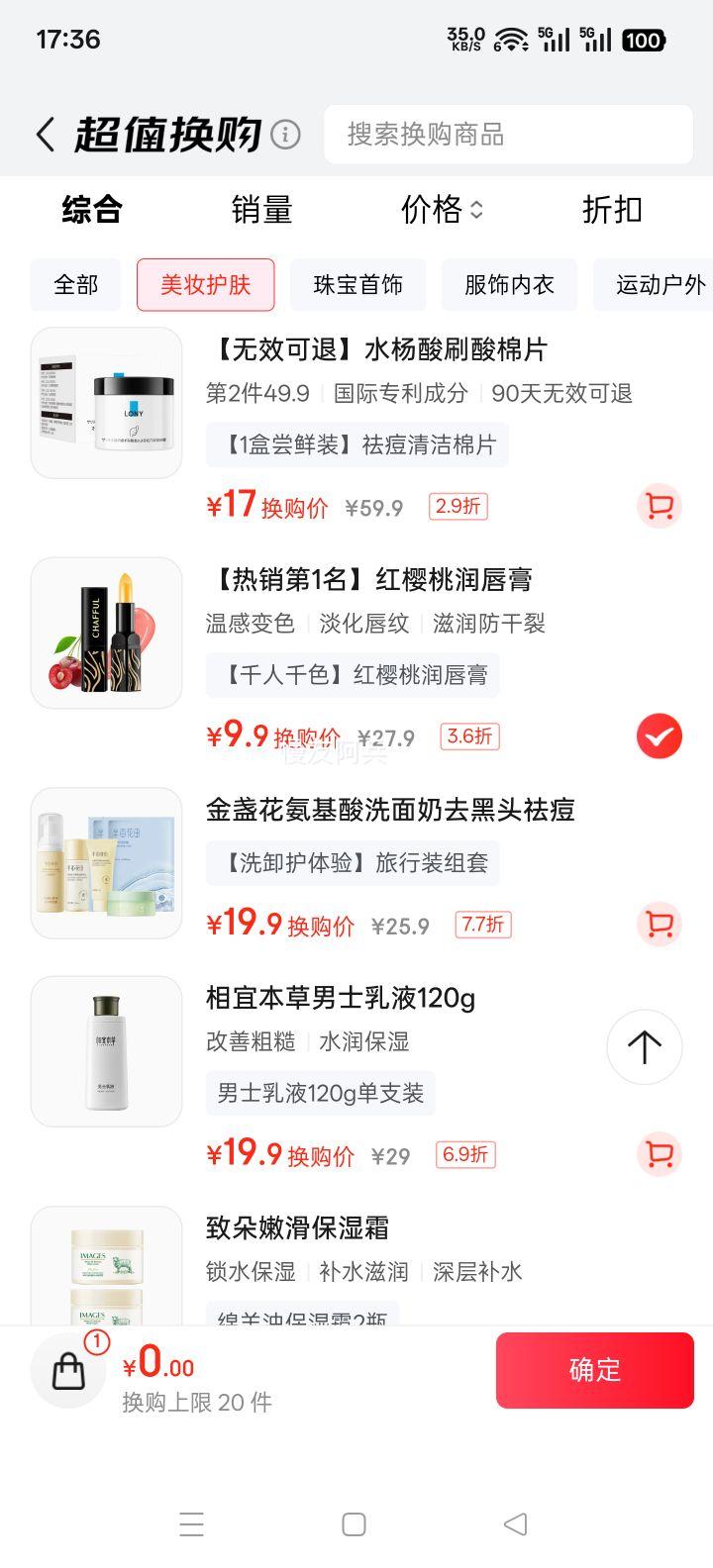713x1568 pixels.
Task: Deselect the 红樱桃润唇膏 checkmark
Action: [x=659, y=736]
